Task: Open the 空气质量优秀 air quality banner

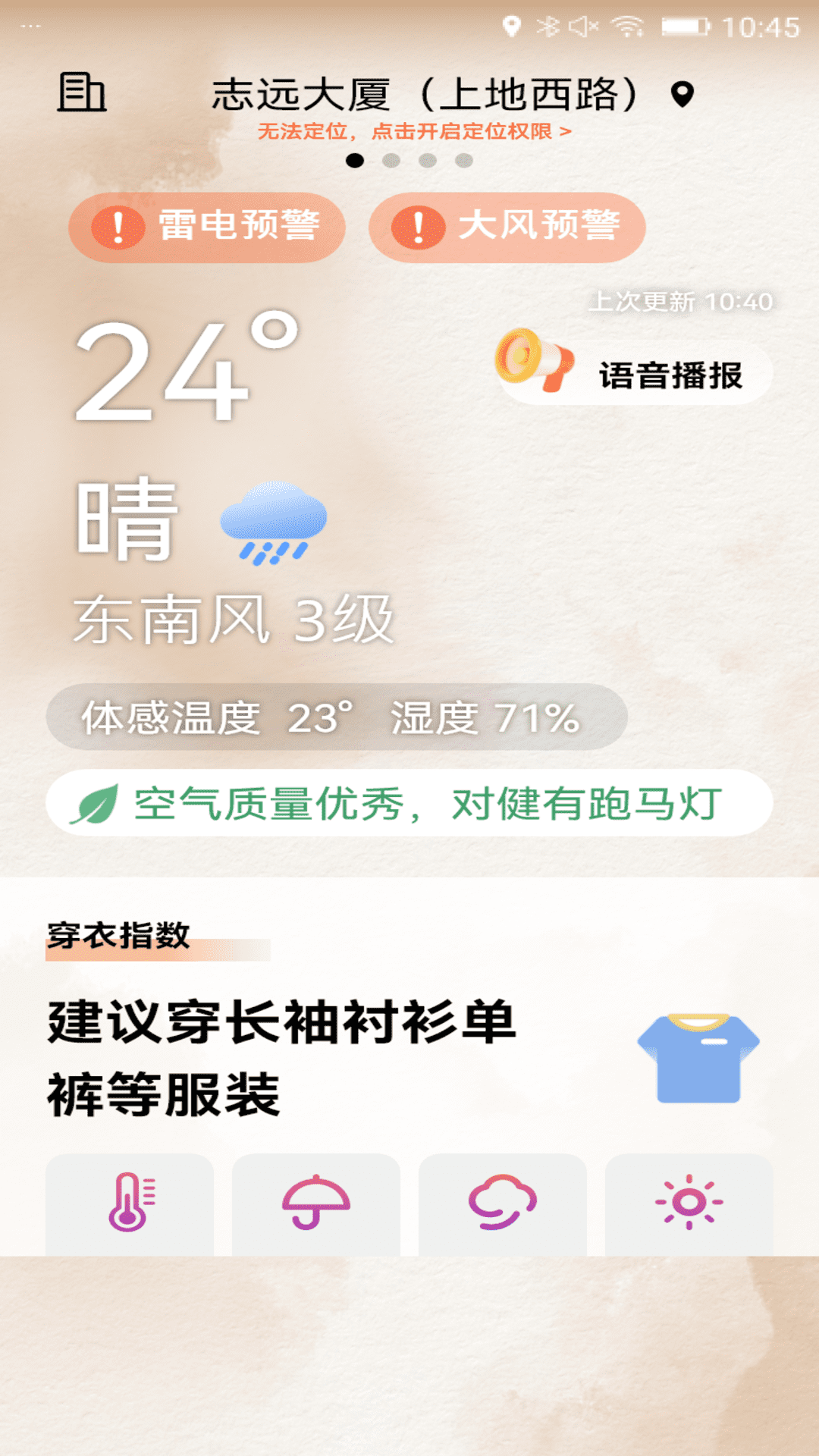Action: (x=409, y=803)
